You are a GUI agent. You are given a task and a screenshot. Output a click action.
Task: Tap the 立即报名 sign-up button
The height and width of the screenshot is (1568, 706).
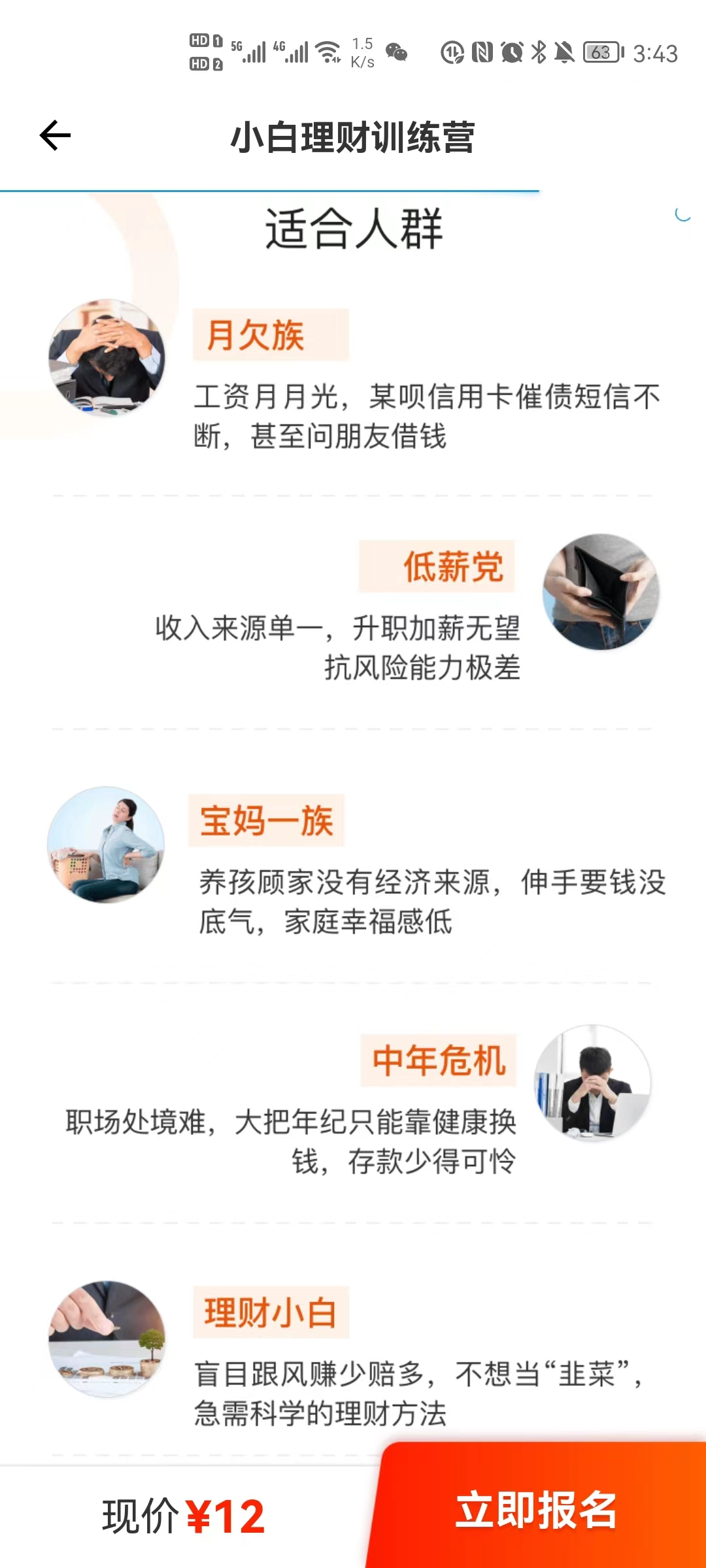(x=536, y=1509)
